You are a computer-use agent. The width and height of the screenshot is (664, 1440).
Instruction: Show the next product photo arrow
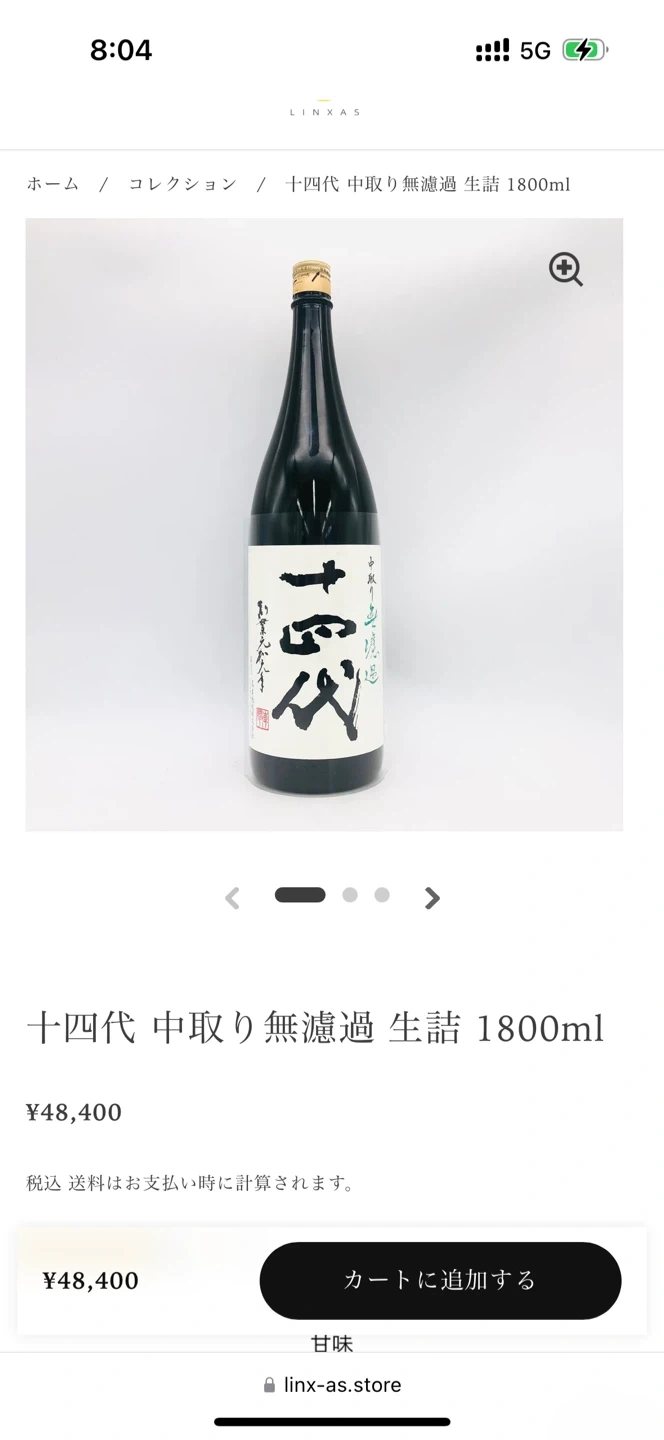click(432, 898)
